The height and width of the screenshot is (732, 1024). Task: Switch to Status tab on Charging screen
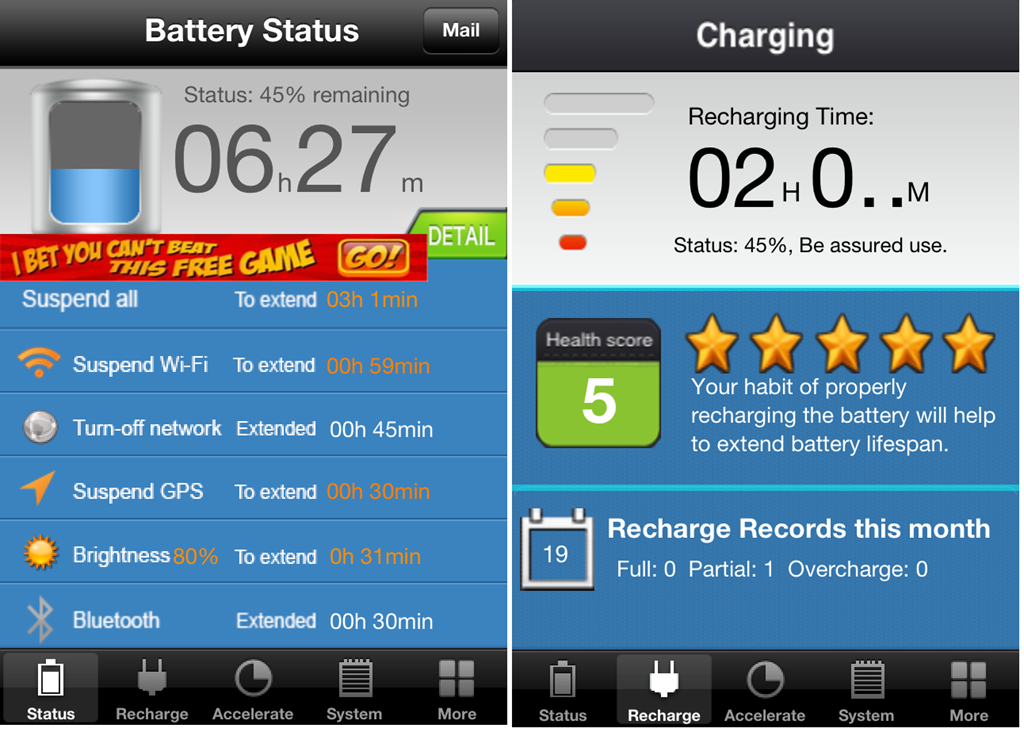tap(563, 691)
